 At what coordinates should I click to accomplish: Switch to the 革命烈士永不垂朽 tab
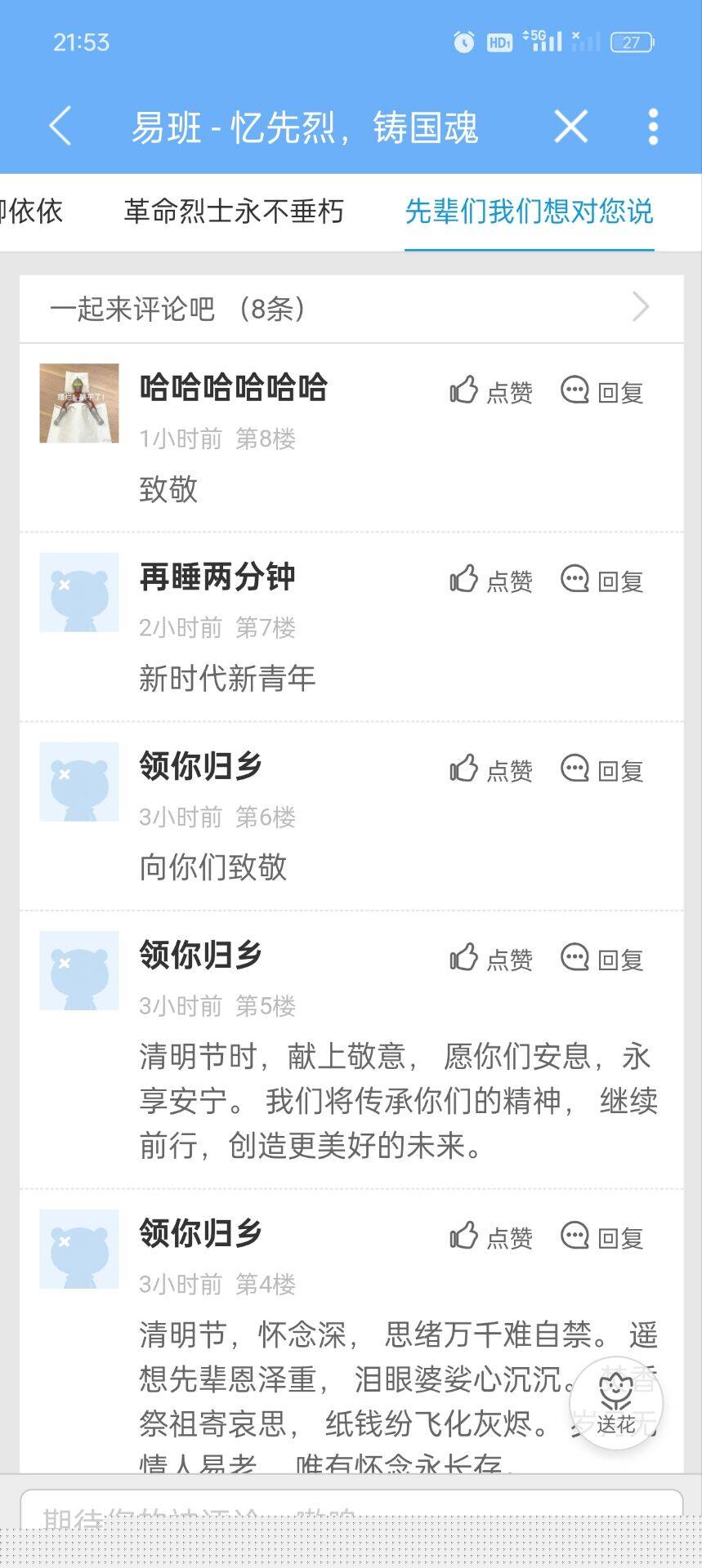point(234,212)
